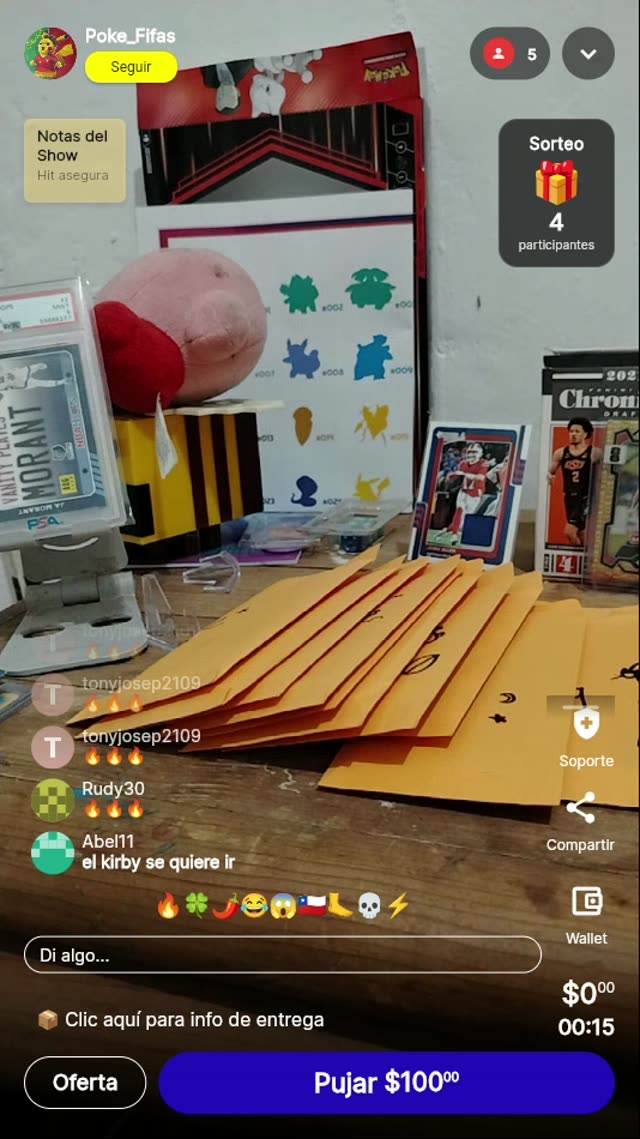Follow Poke_Fifas with the Seguir button
640x1139 pixels.
(x=131, y=67)
